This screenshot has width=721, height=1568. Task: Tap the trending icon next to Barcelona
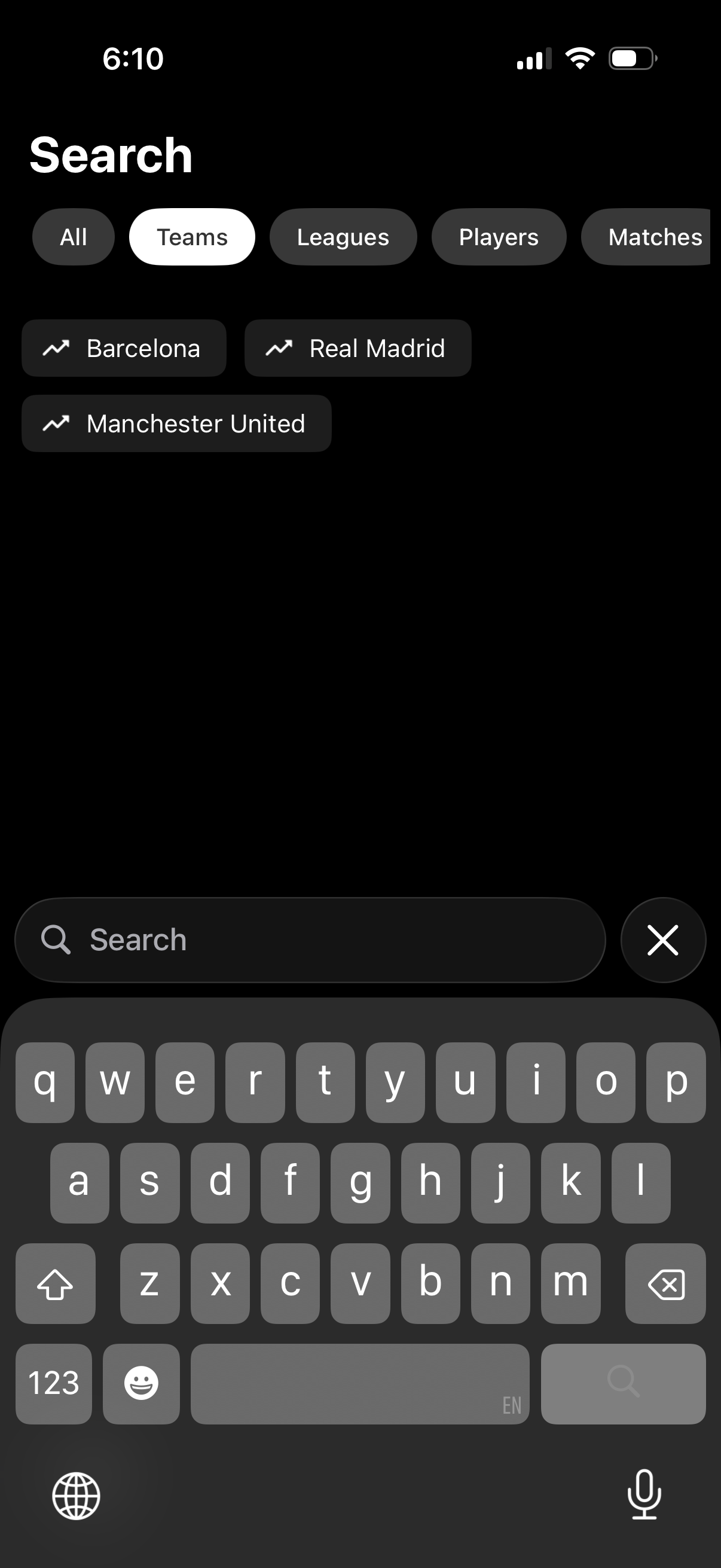click(x=58, y=348)
